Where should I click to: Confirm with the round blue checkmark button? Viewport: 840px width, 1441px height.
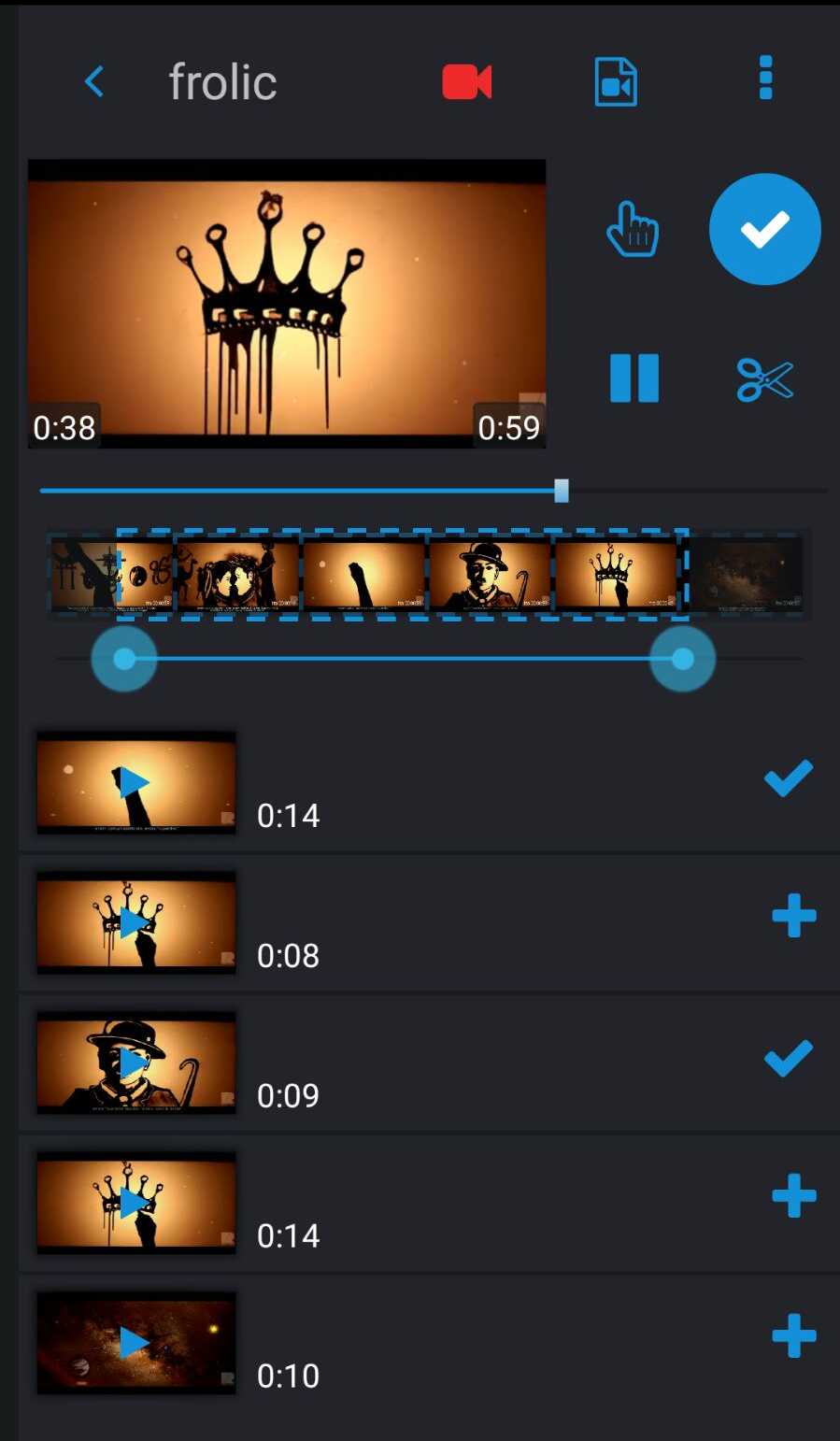pos(765,229)
